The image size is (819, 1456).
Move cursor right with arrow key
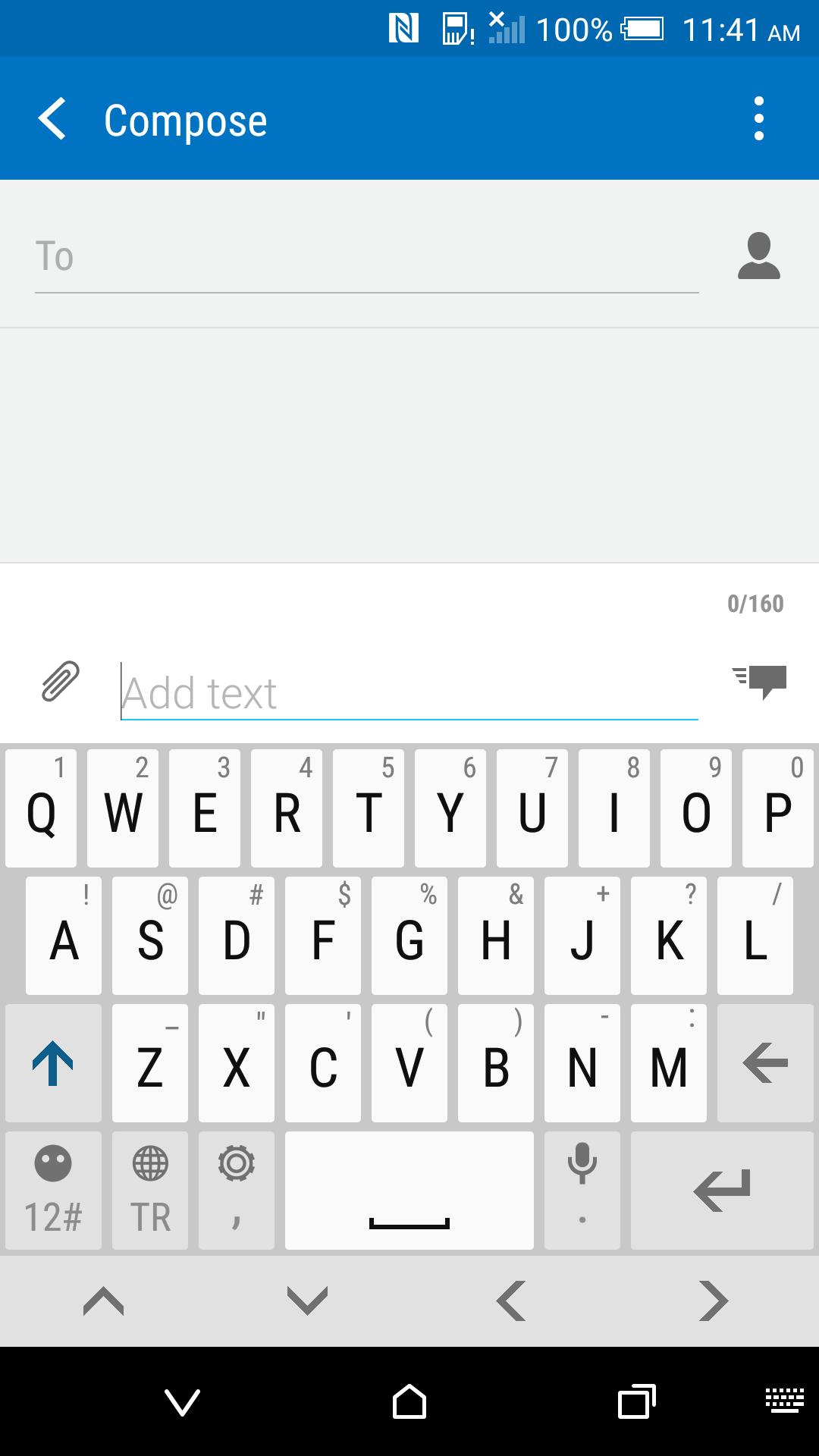click(x=713, y=1301)
